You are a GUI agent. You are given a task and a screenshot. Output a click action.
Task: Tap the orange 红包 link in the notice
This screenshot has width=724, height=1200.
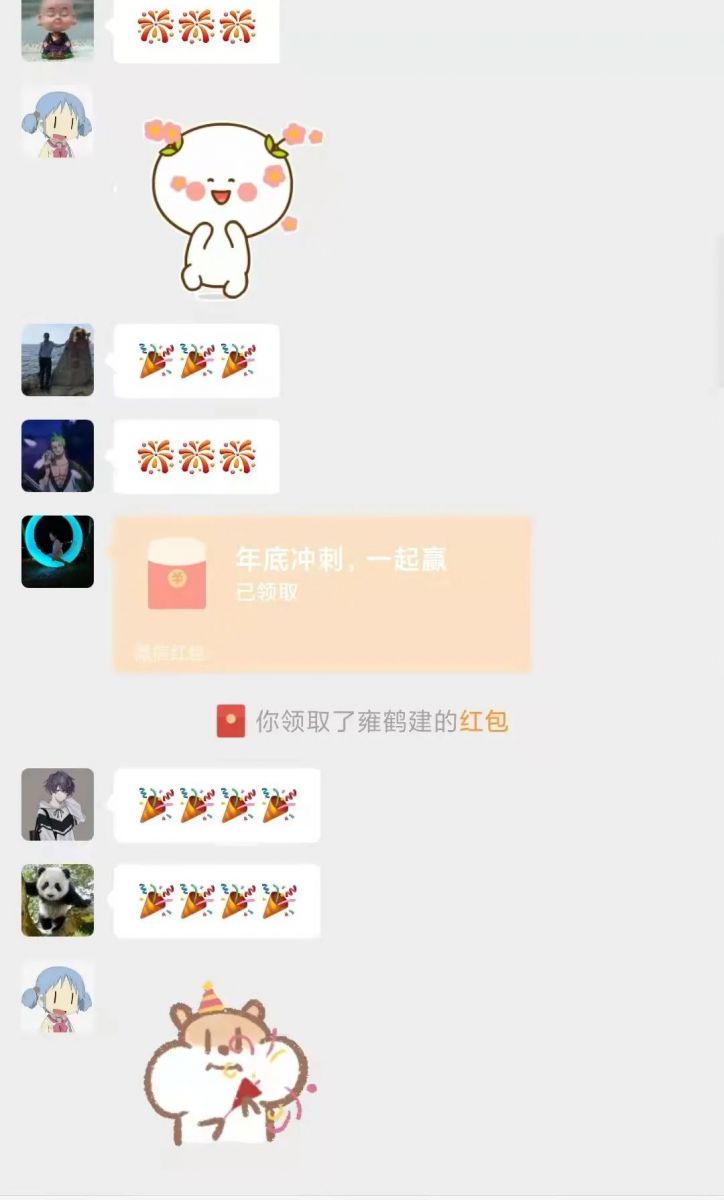[484, 721]
